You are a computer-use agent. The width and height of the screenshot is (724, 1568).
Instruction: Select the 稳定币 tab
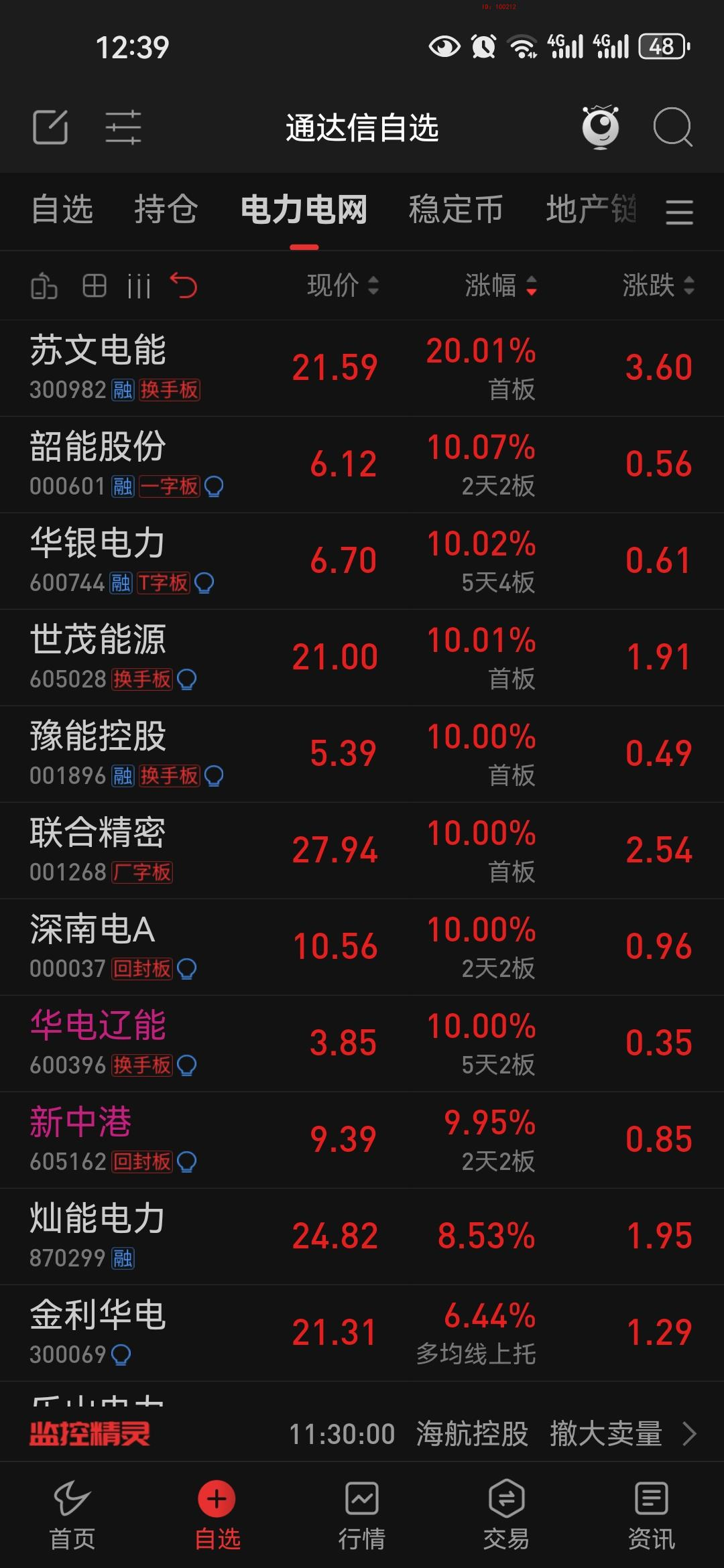click(x=456, y=209)
